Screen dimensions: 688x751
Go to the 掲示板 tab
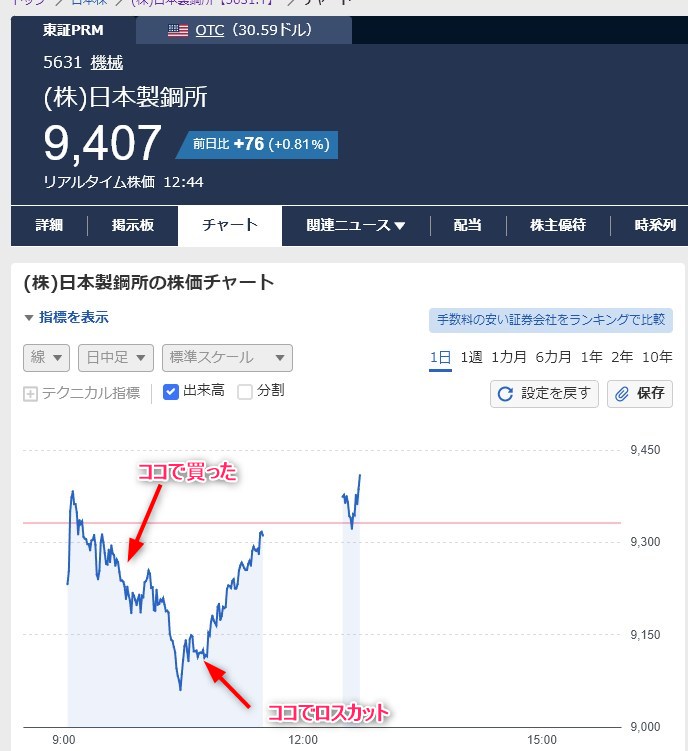133,225
